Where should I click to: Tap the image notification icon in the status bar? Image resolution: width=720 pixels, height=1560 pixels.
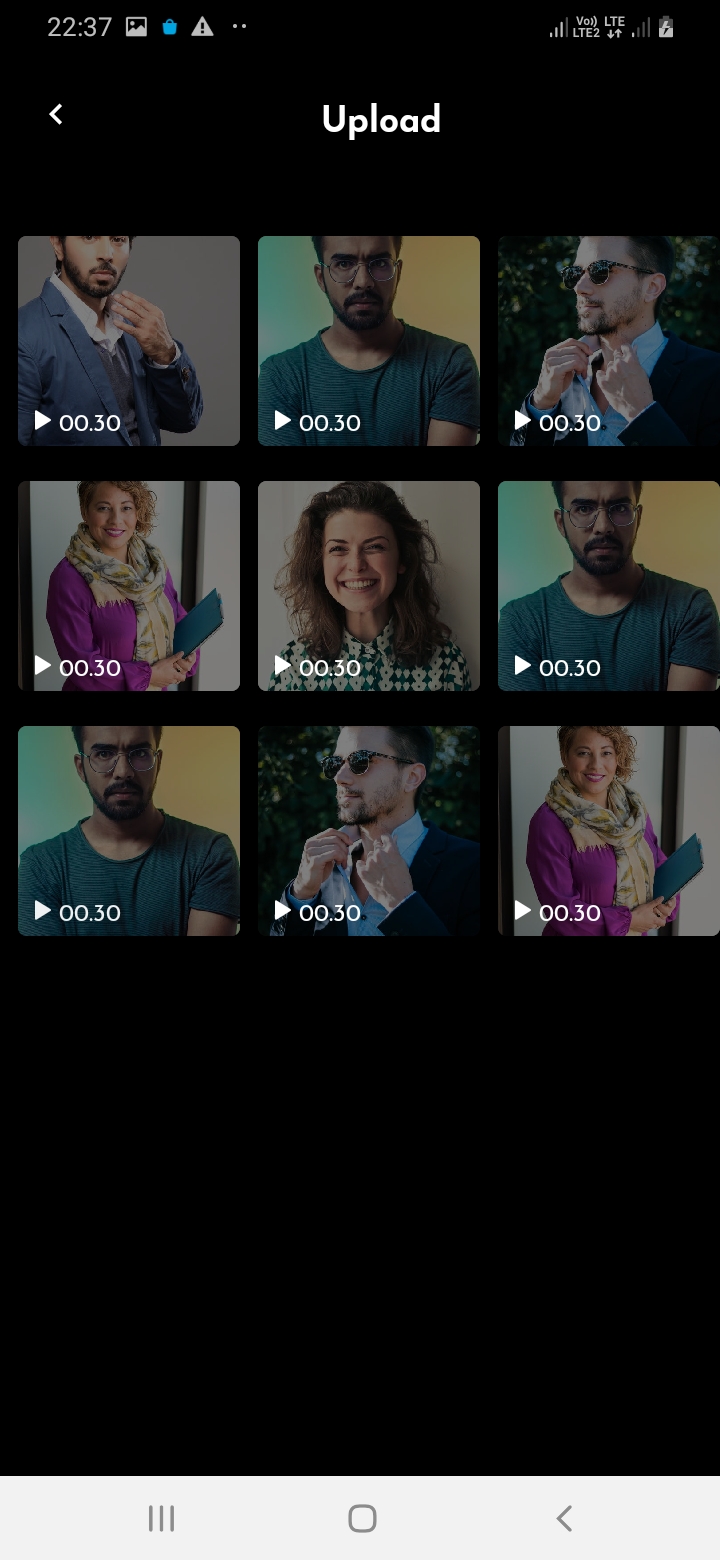136,27
